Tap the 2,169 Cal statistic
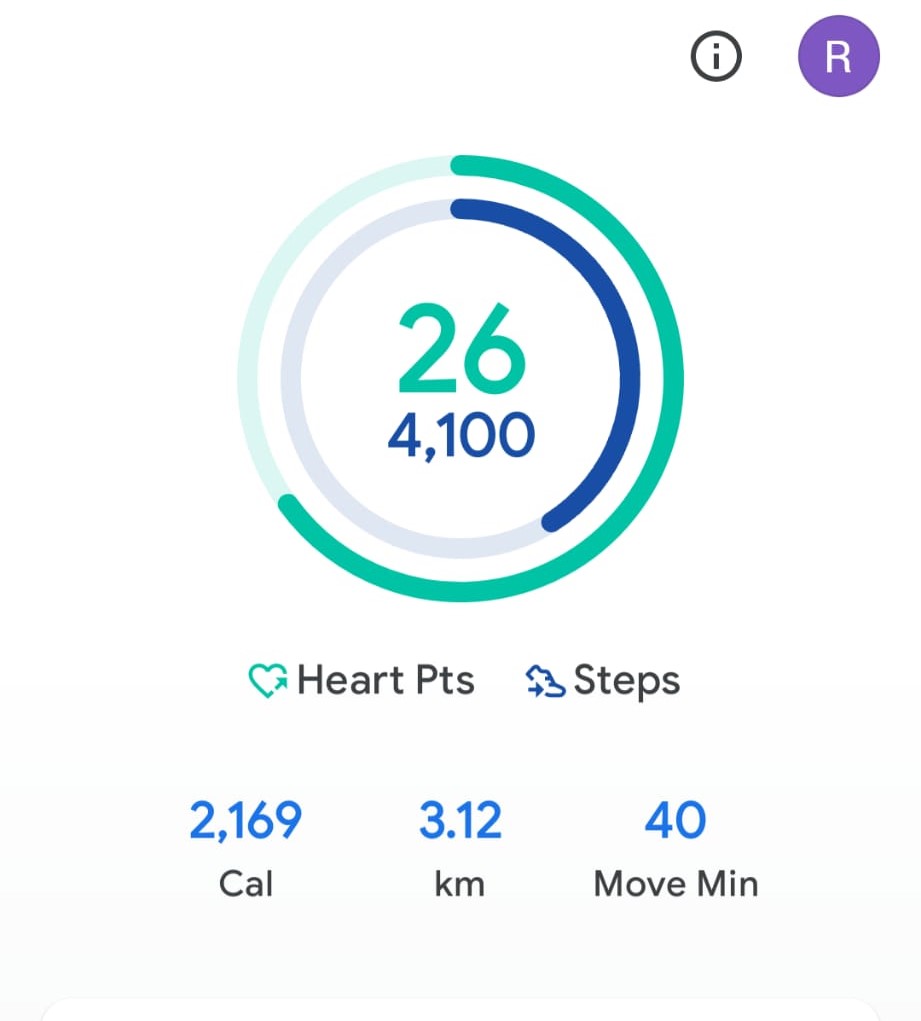The width and height of the screenshot is (921, 1021). coord(245,820)
